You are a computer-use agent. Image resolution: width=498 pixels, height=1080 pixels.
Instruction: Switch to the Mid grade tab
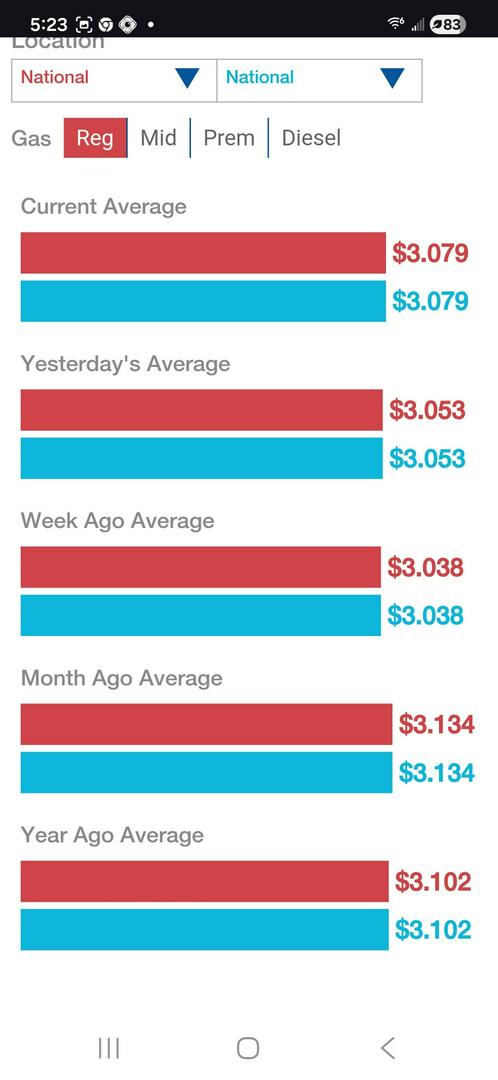[x=158, y=138]
